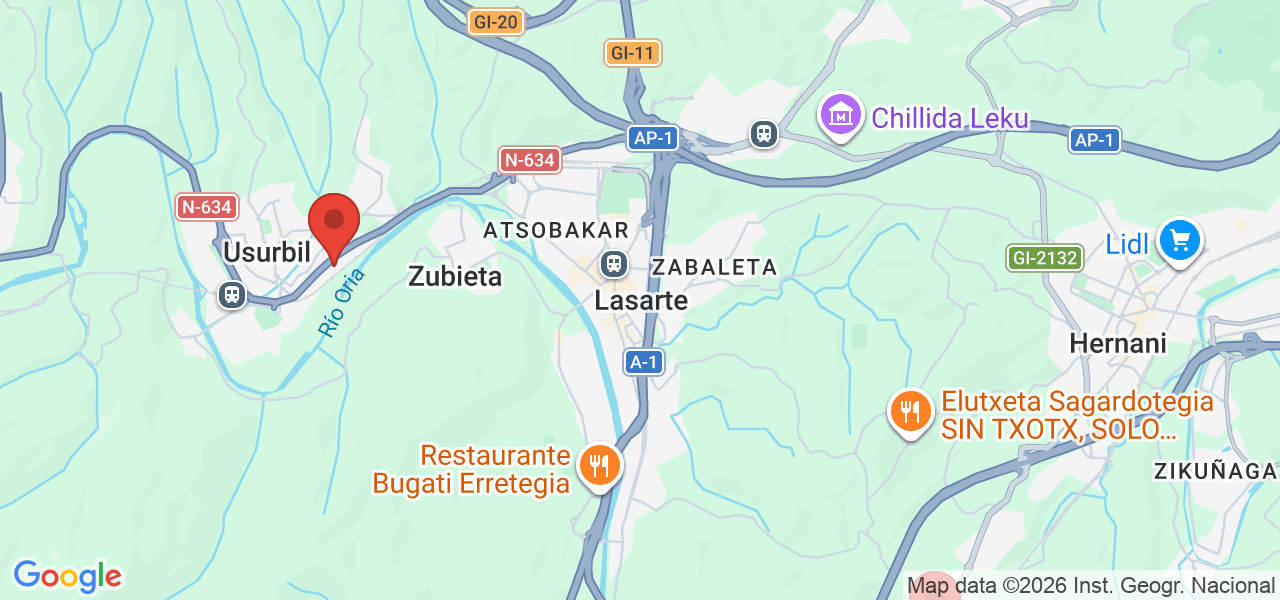Tap the Lasarte train station icon
1280x600 pixels.
[x=613, y=265]
